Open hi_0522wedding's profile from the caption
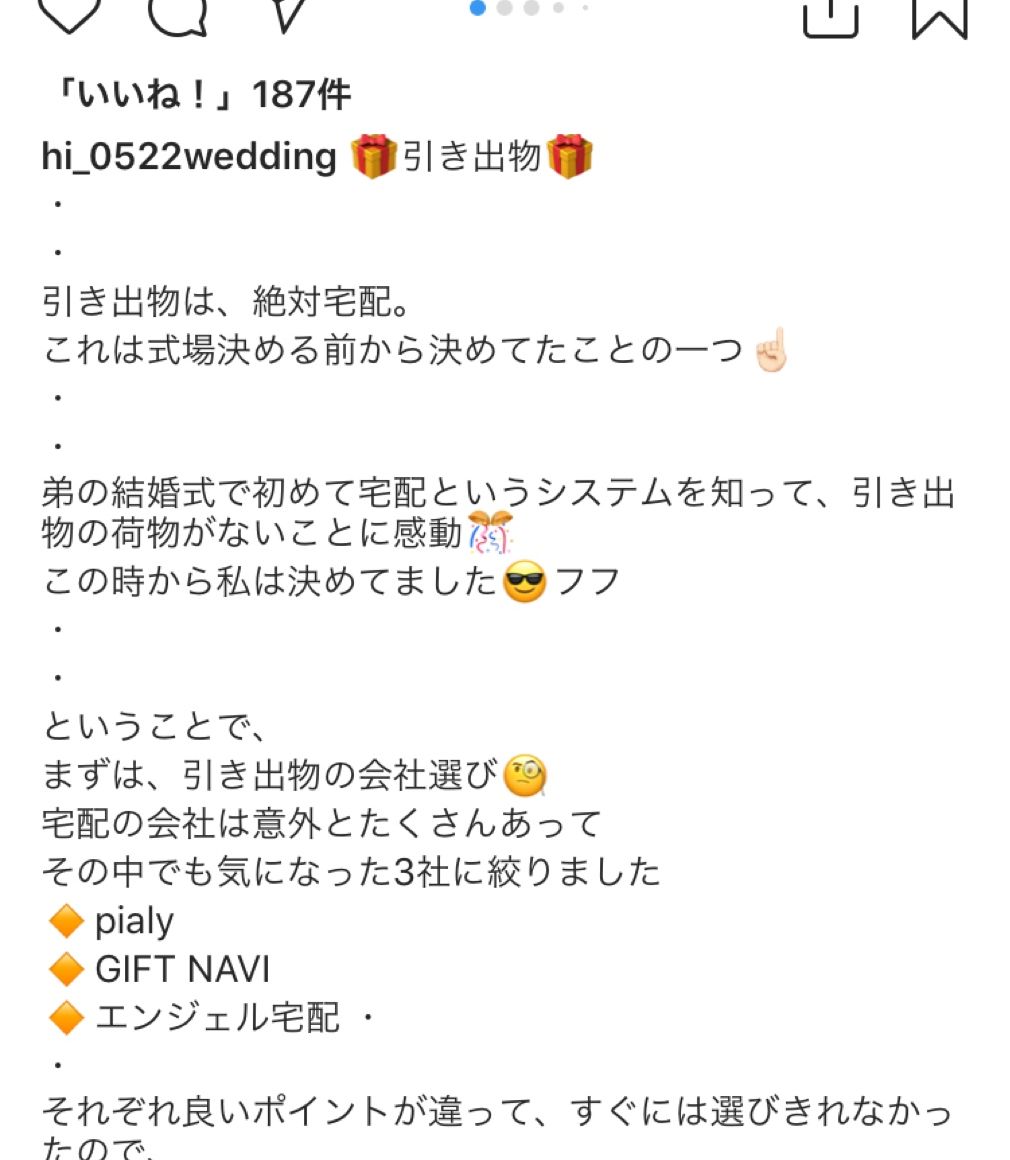Image resolution: width=1010 pixels, height=1160 pixels. [x=189, y=157]
